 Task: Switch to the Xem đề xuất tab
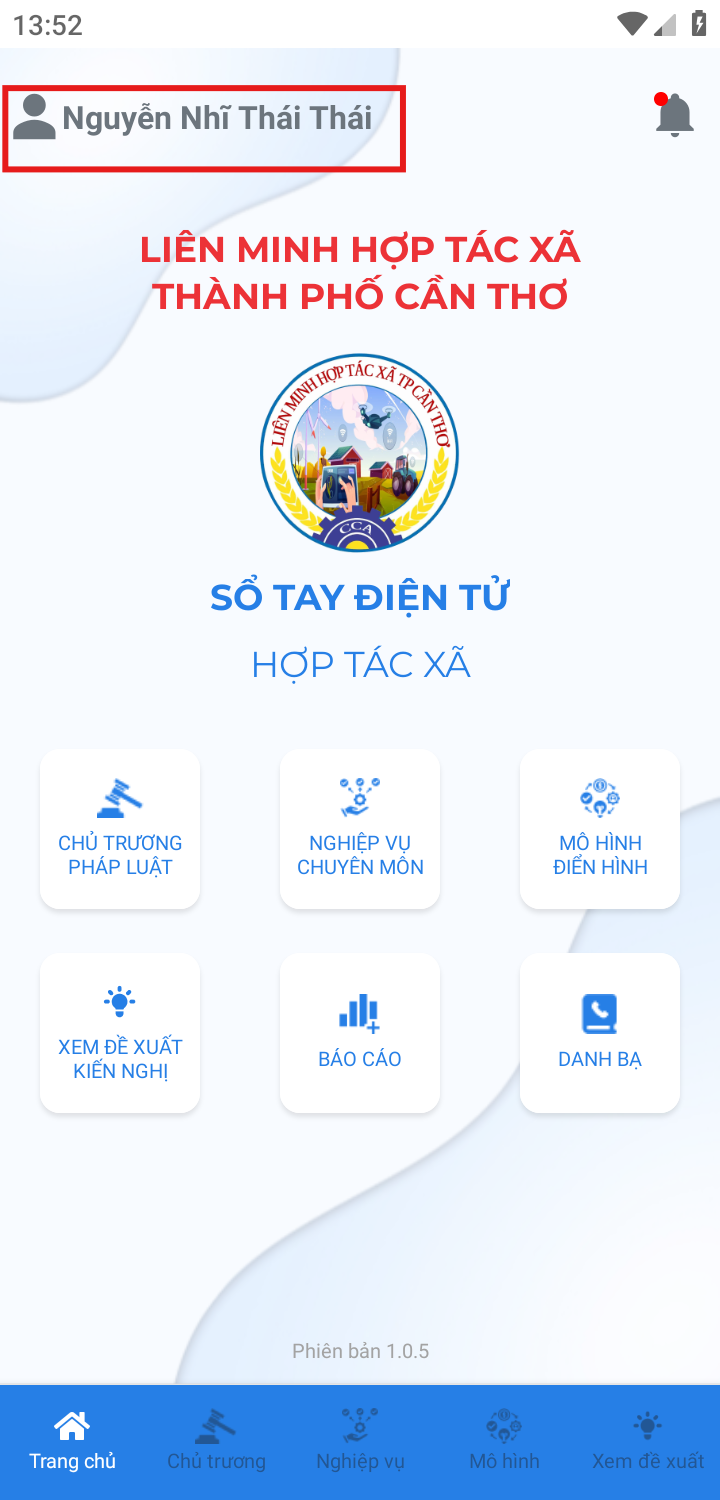[x=648, y=1442]
